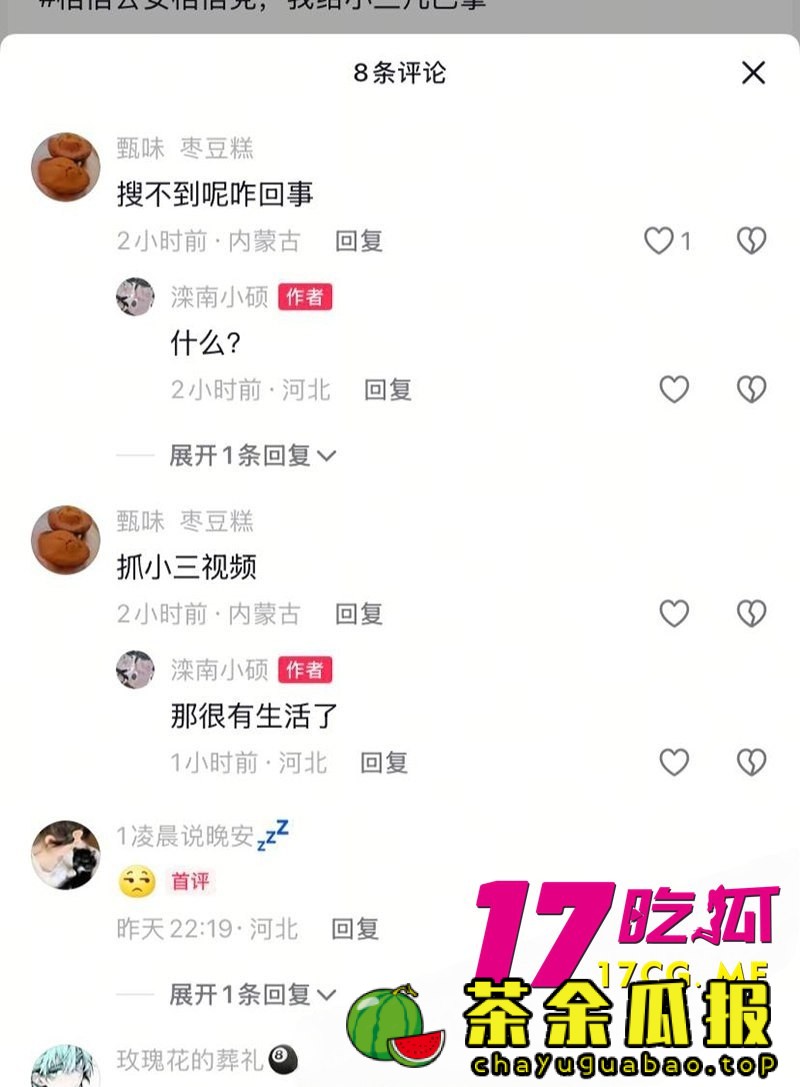Image resolution: width=800 pixels, height=1087 pixels.
Task: Open 1凌晨说晚安's profile avatar
Action: point(65,855)
